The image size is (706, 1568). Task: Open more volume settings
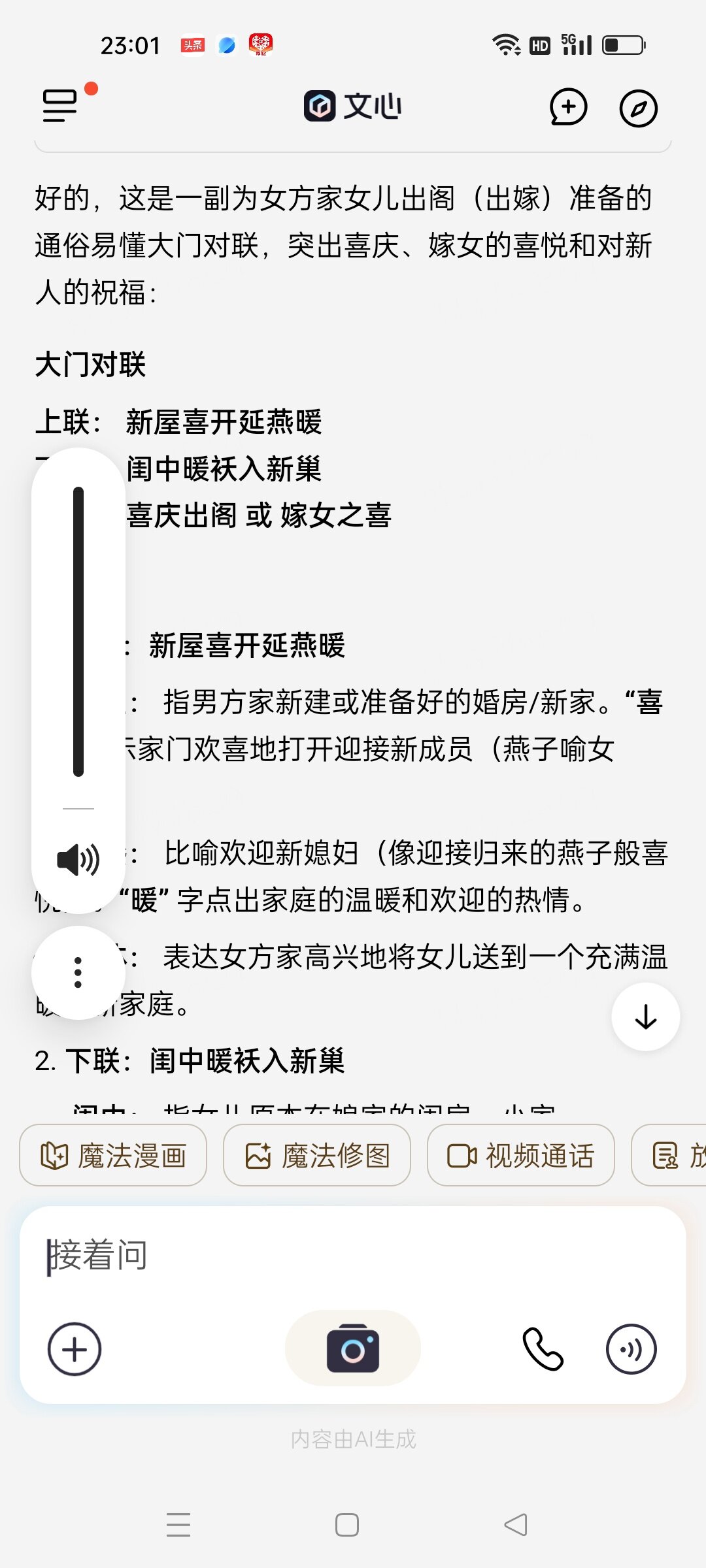click(x=78, y=972)
